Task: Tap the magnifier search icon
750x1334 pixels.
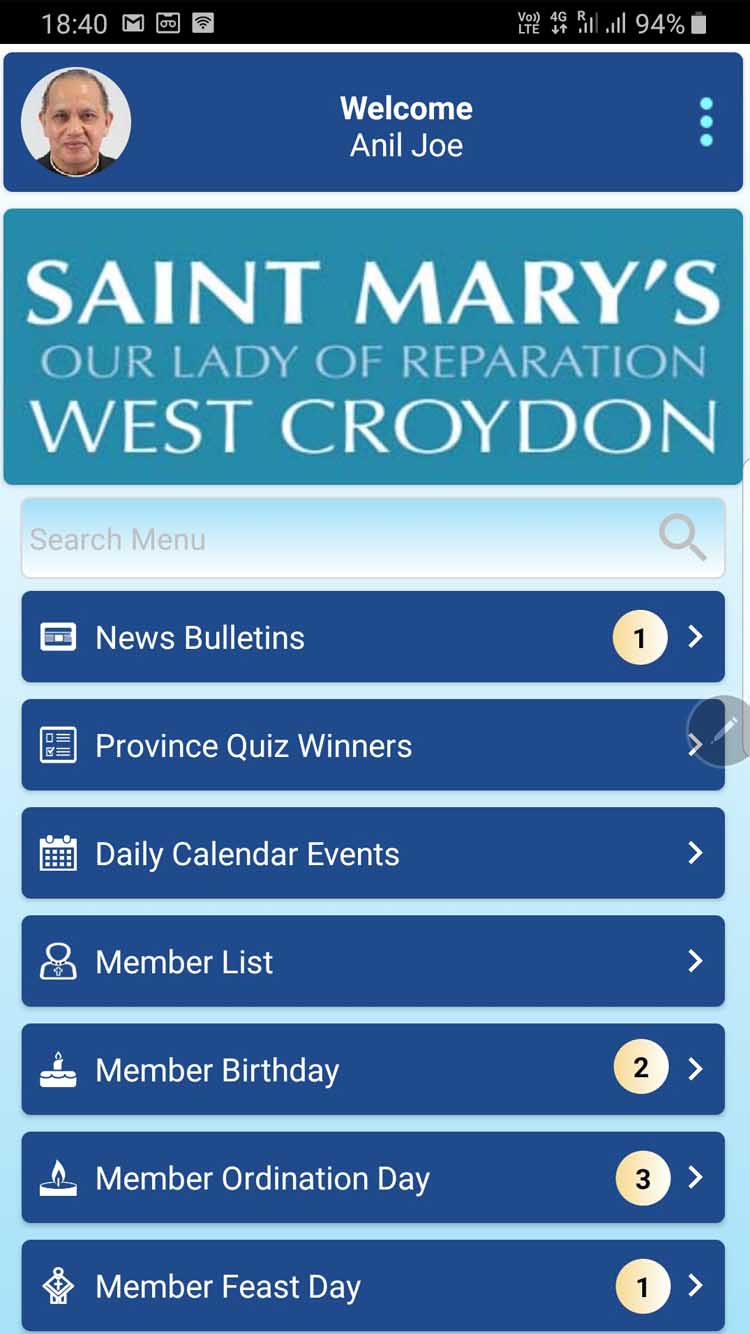Action: (x=683, y=538)
